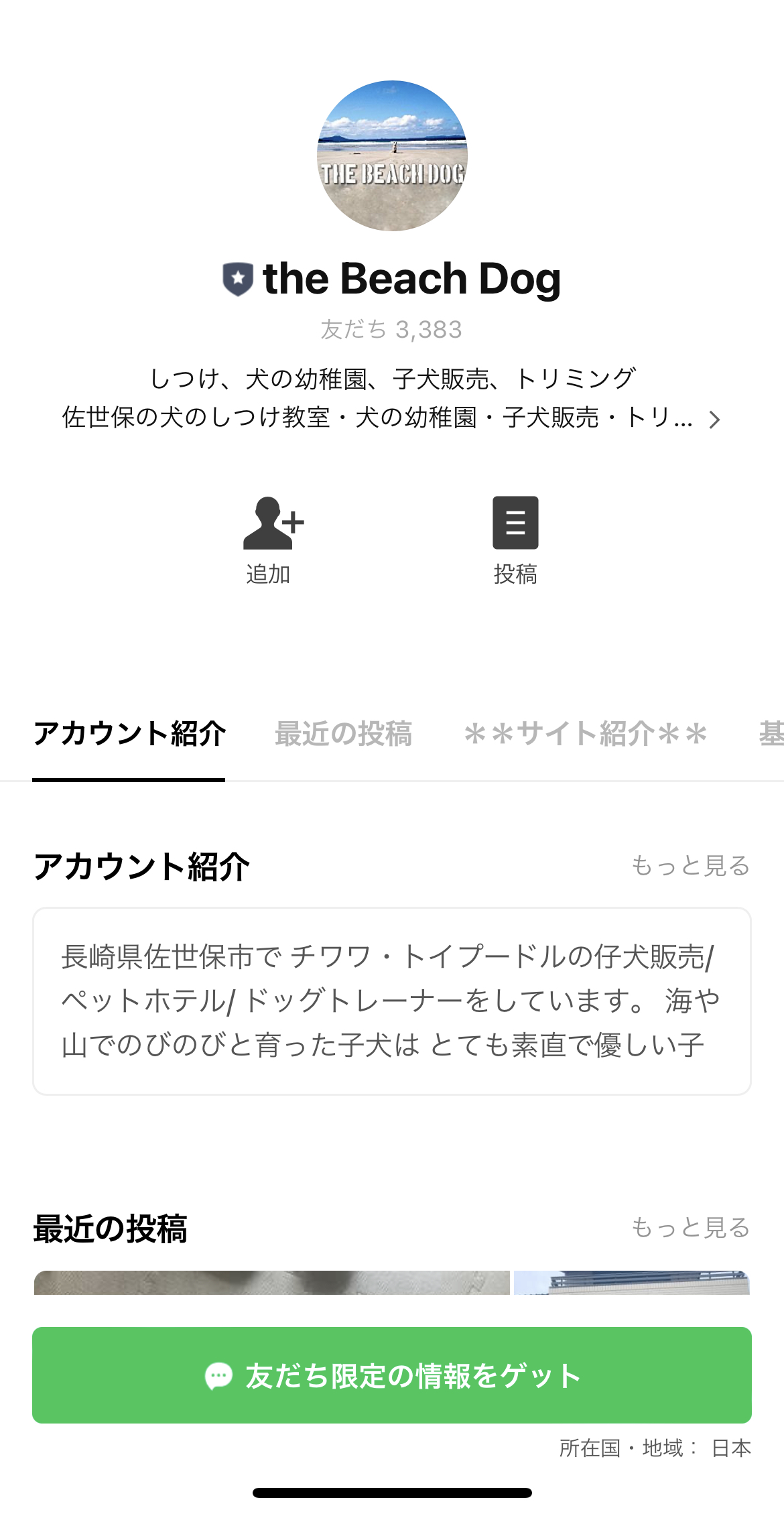Add the Beach Dog as a friend
This screenshot has width=784, height=1514.
270,539
